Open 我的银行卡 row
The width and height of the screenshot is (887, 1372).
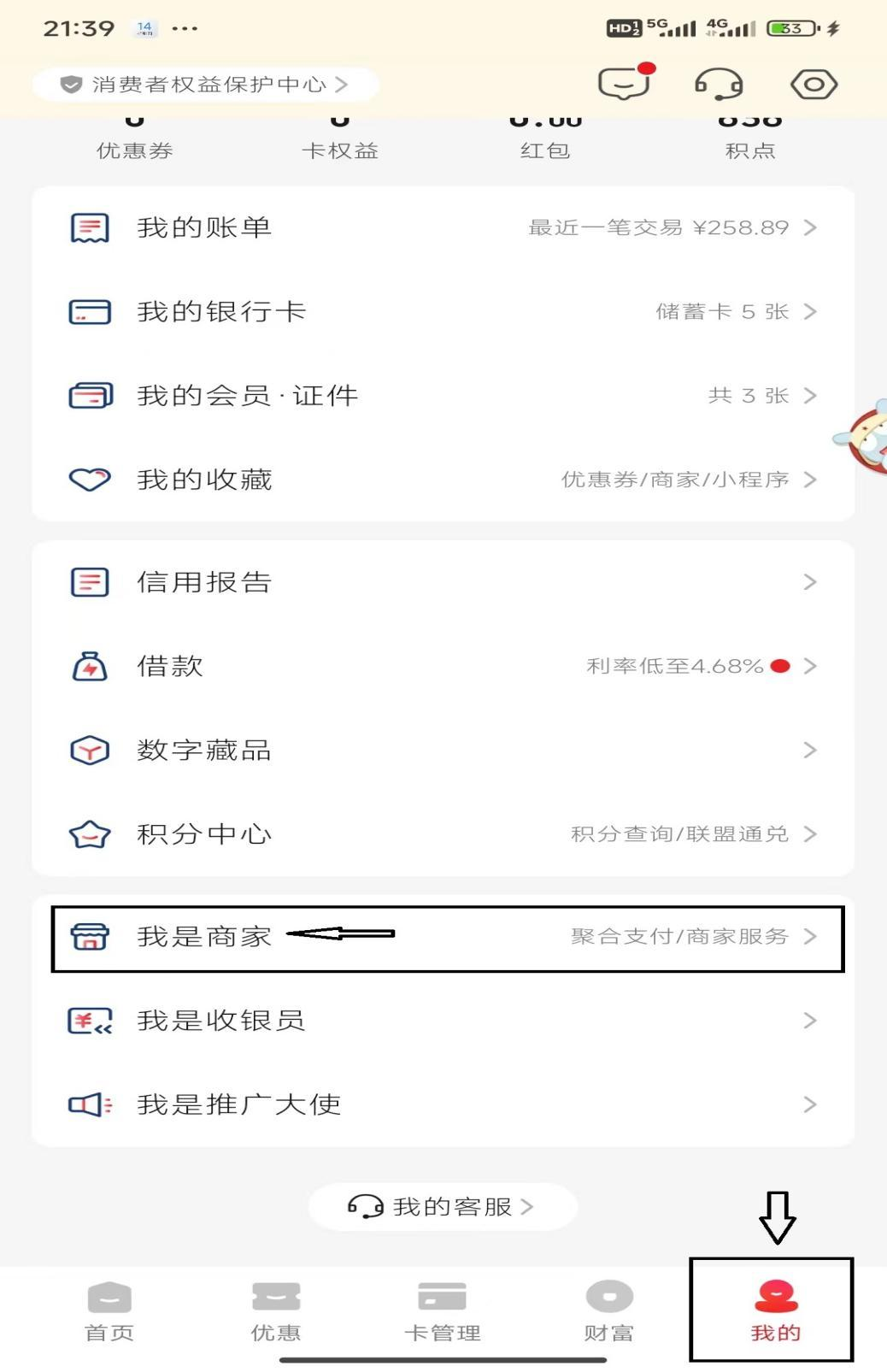[x=443, y=311]
